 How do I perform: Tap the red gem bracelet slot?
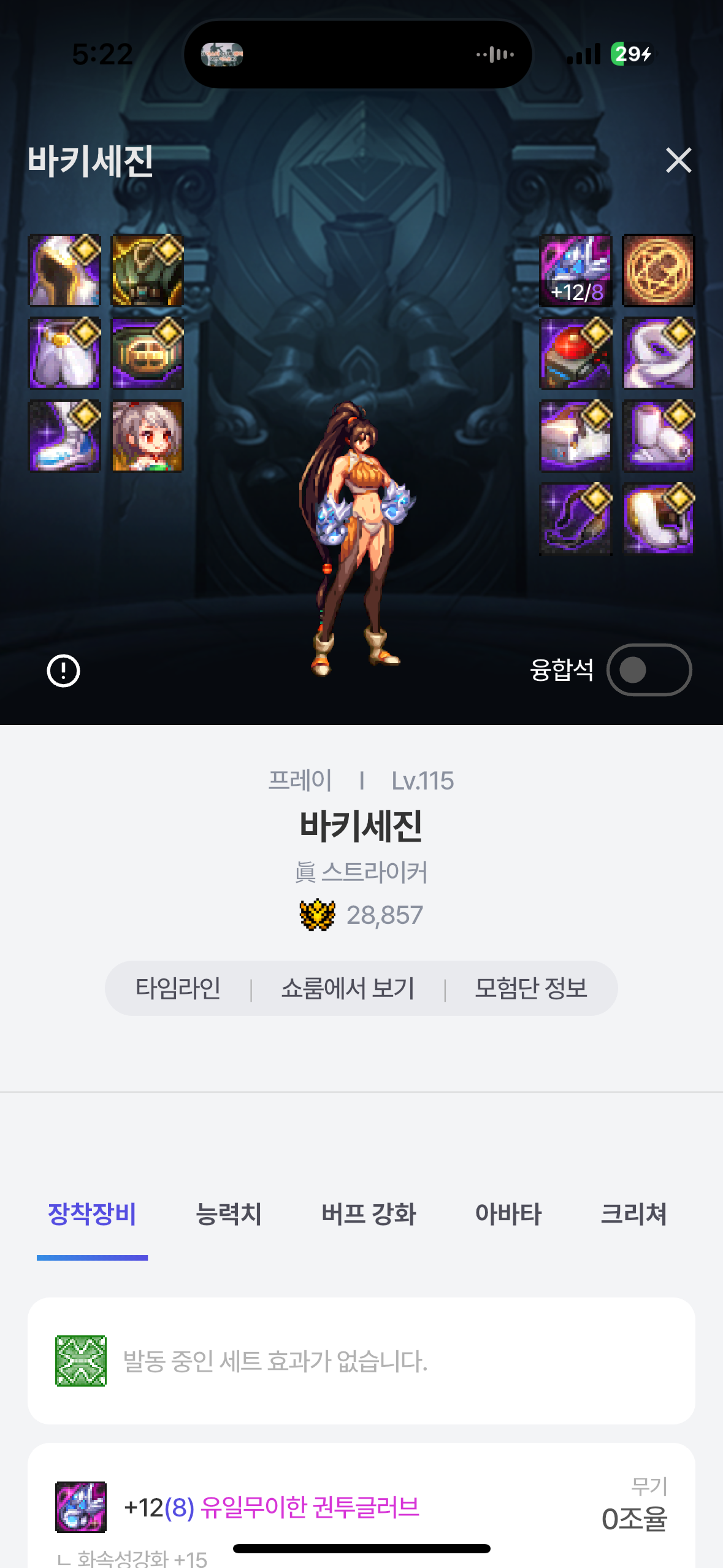point(575,353)
